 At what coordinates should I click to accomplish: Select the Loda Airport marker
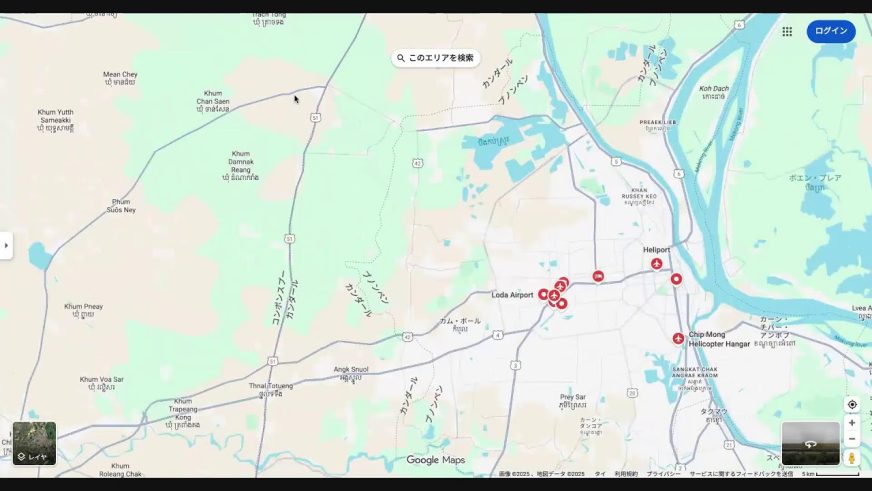tap(544, 295)
